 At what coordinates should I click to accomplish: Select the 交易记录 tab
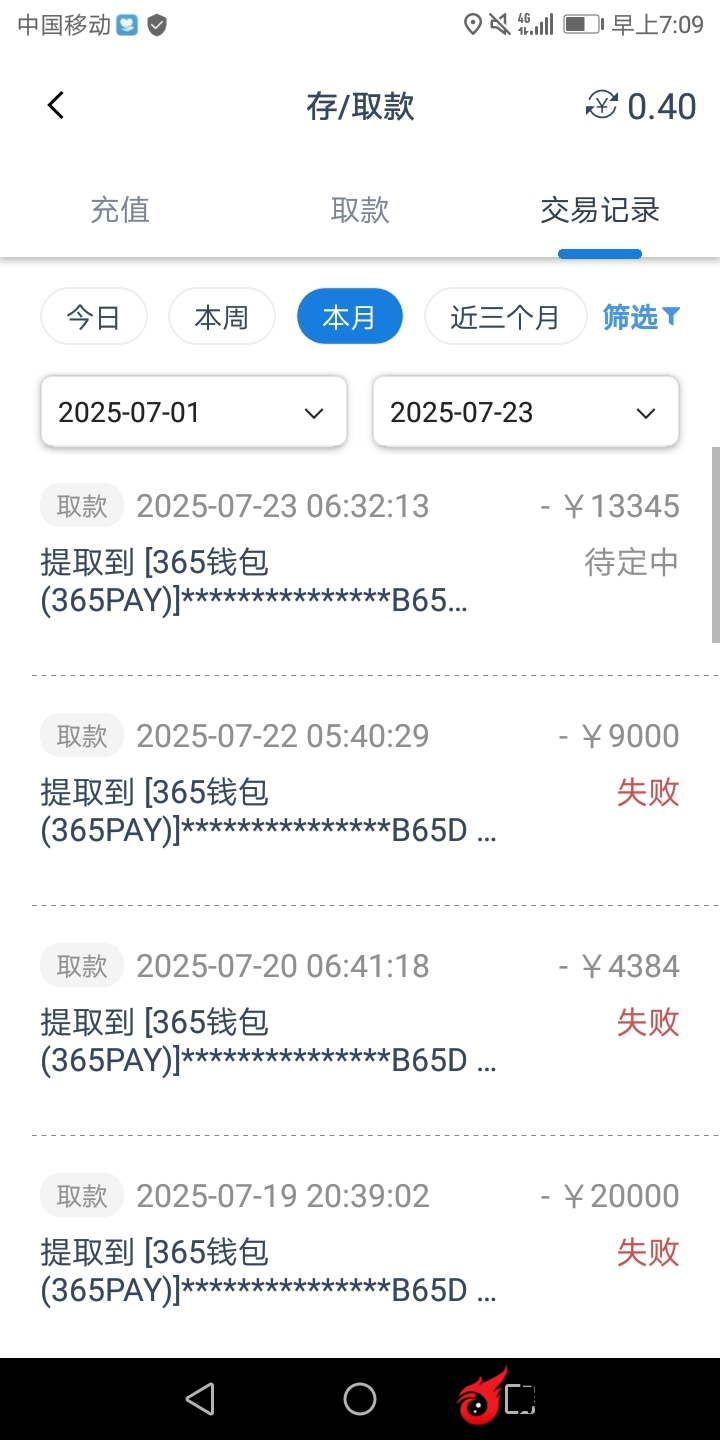pyautogui.click(x=600, y=210)
